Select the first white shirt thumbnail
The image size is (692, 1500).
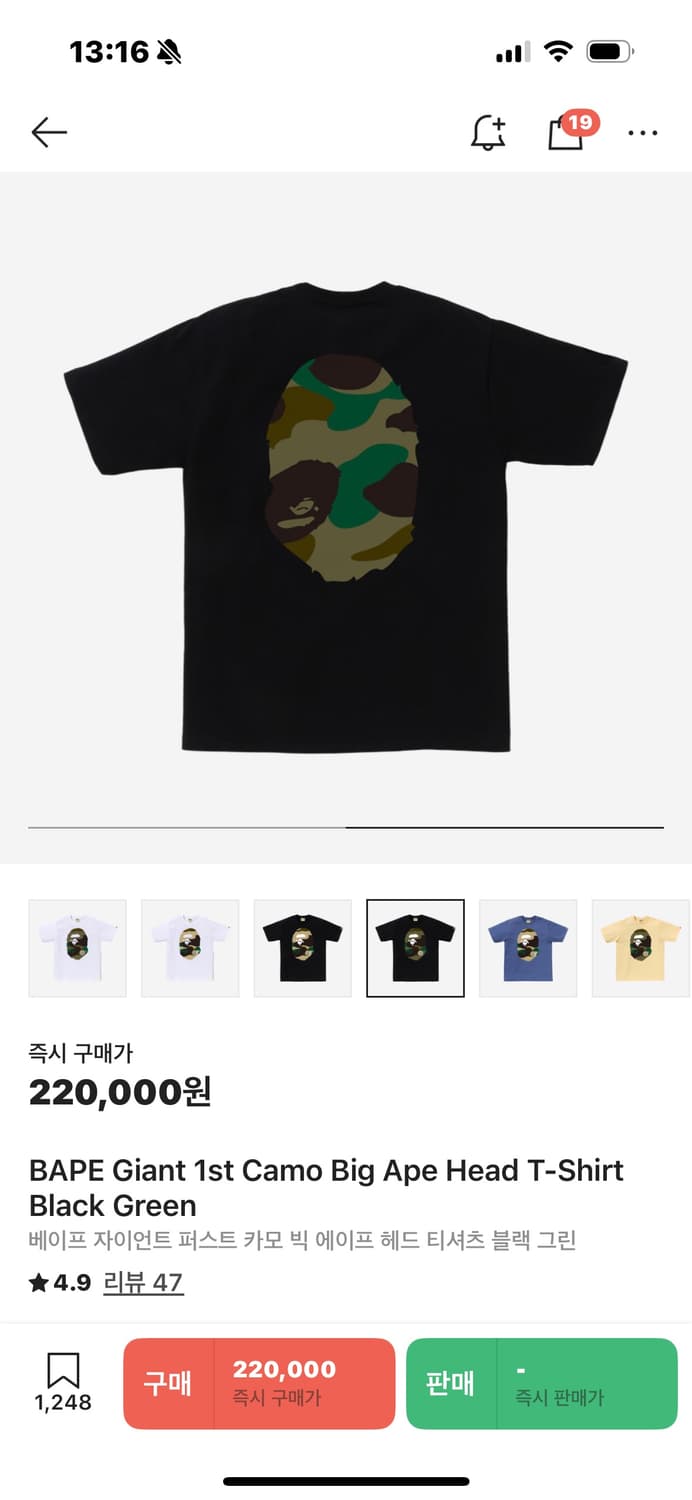click(x=78, y=948)
